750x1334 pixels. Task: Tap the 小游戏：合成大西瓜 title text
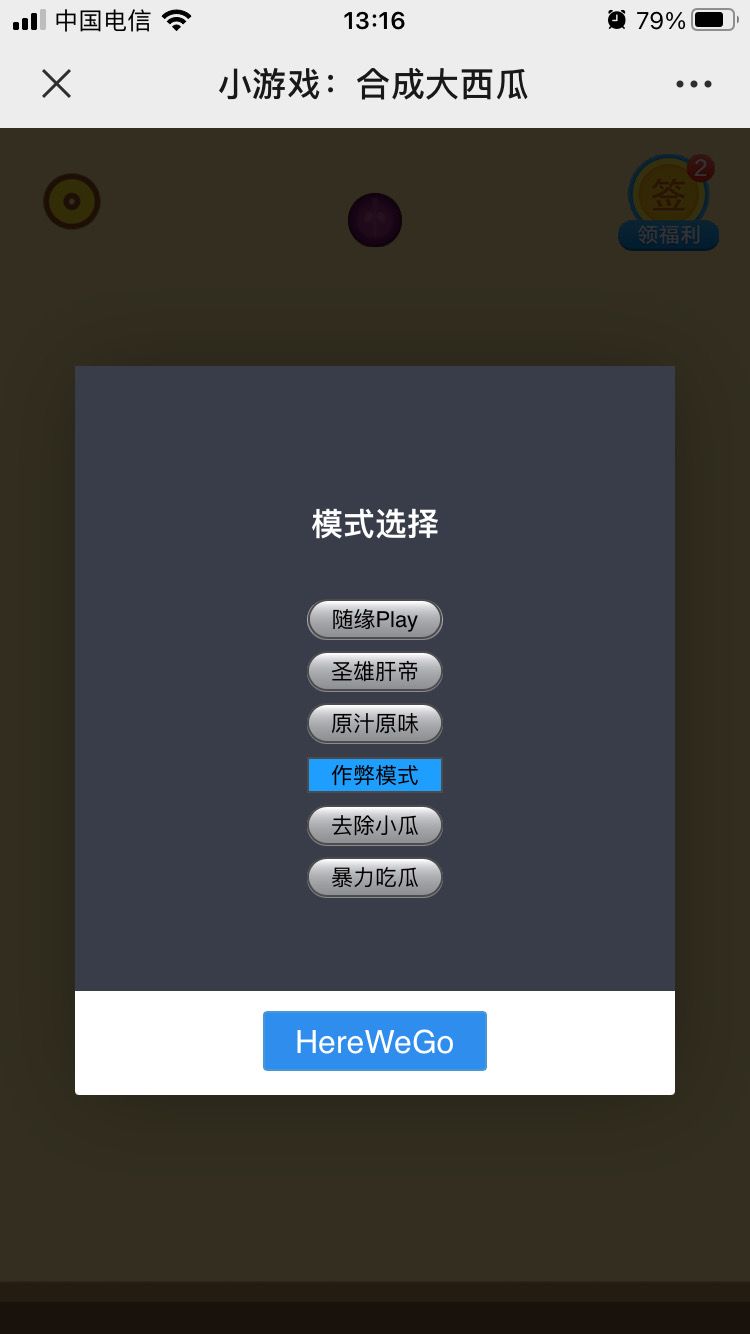pos(375,84)
